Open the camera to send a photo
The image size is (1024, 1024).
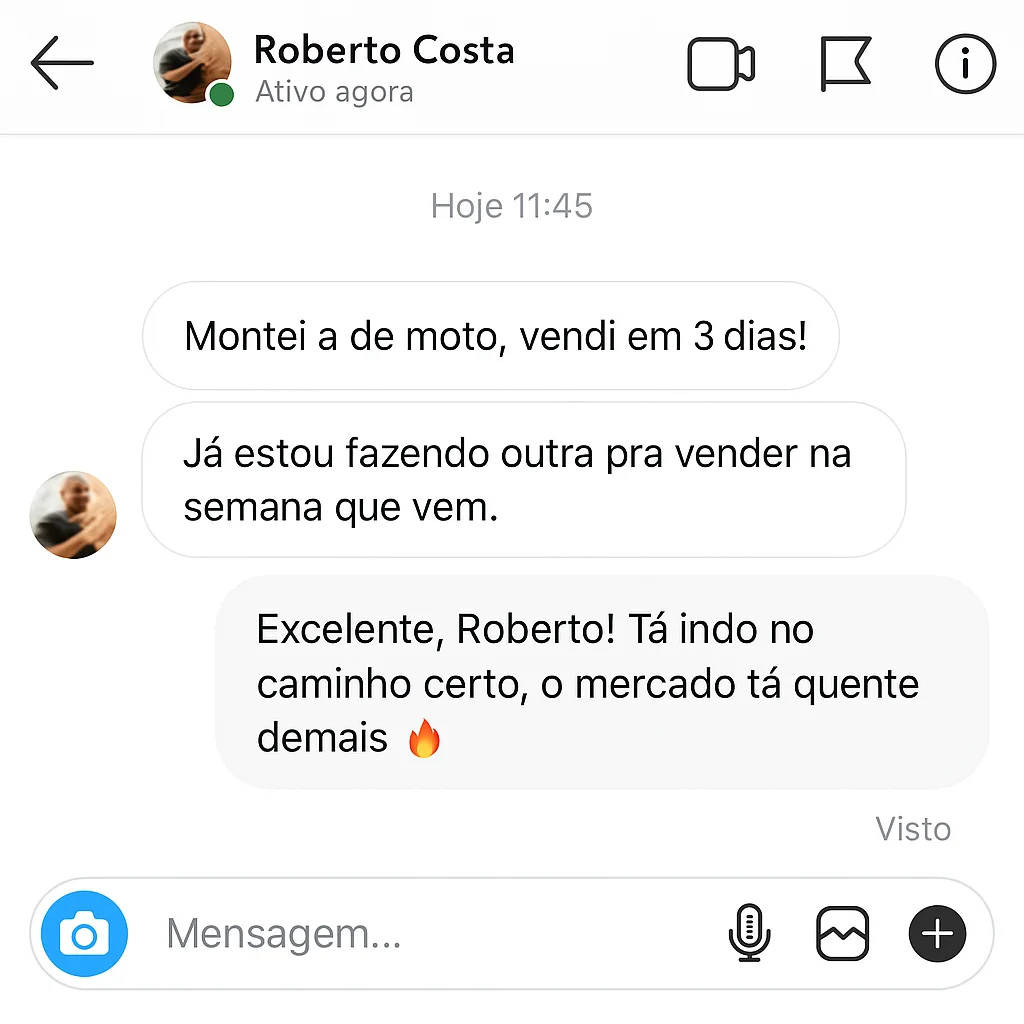pyautogui.click(x=84, y=935)
